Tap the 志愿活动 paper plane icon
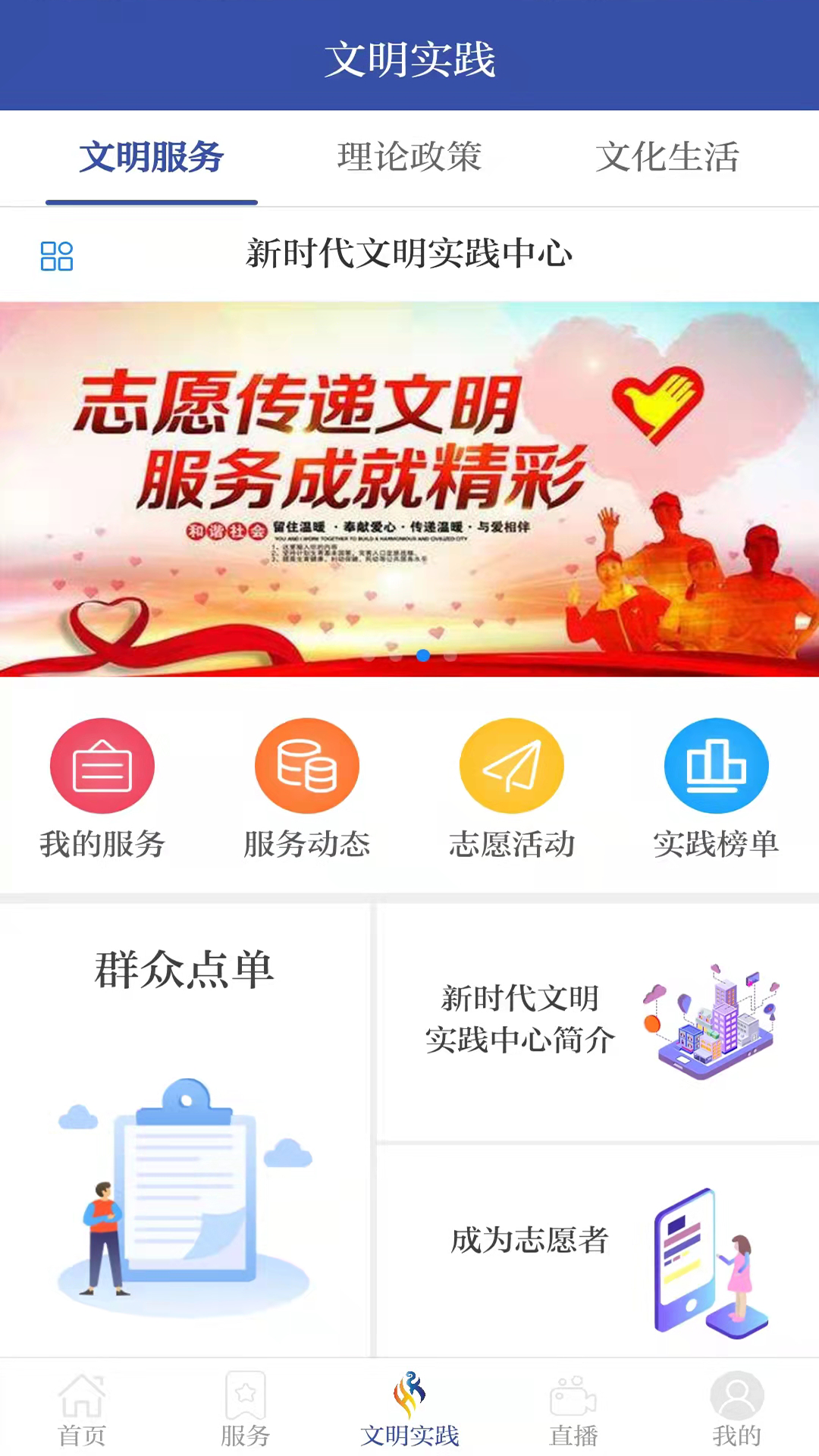The width and height of the screenshot is (819, 1456). click(512, 766)
